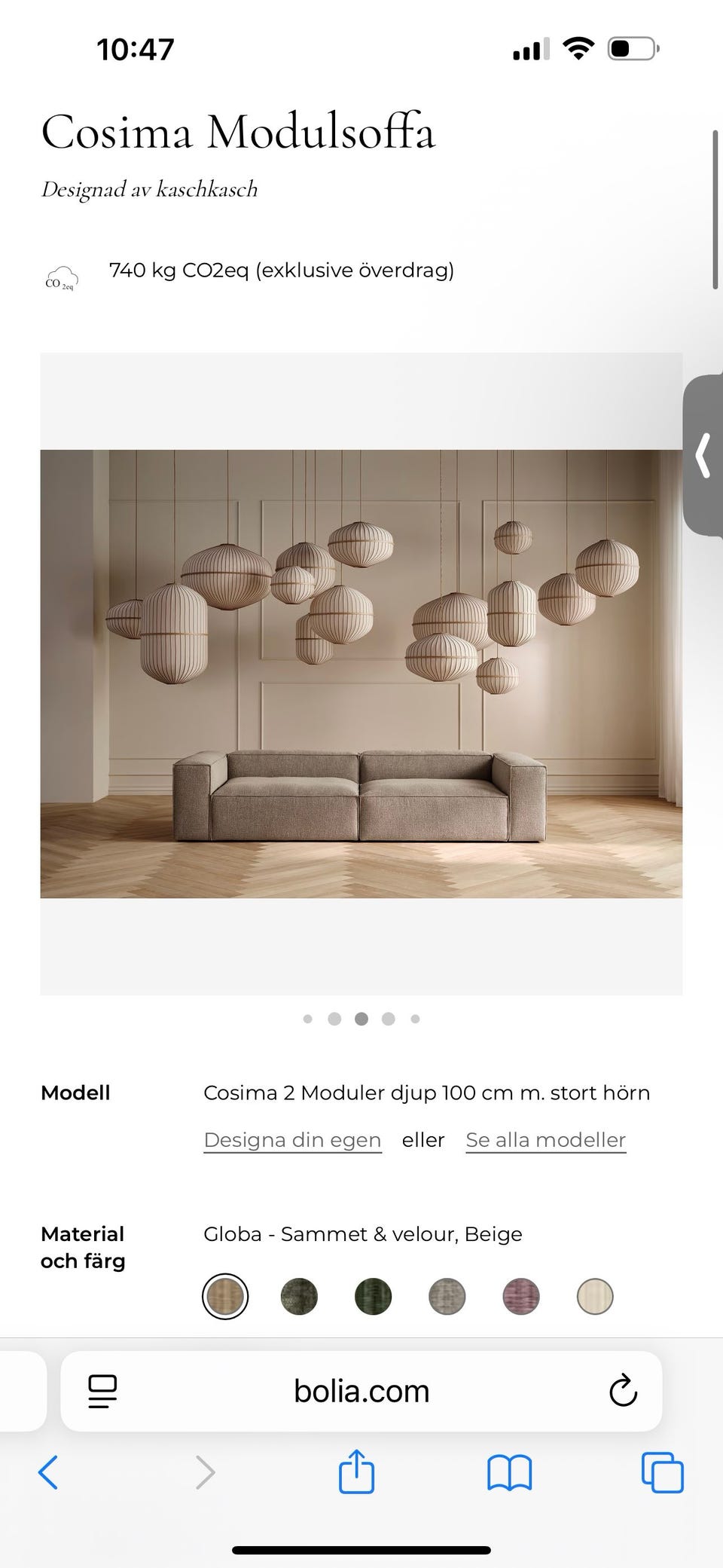The height and width of the screenshot is (1568, 723).
Task: Open the Designa din egen link
Action: point(291,1140)
